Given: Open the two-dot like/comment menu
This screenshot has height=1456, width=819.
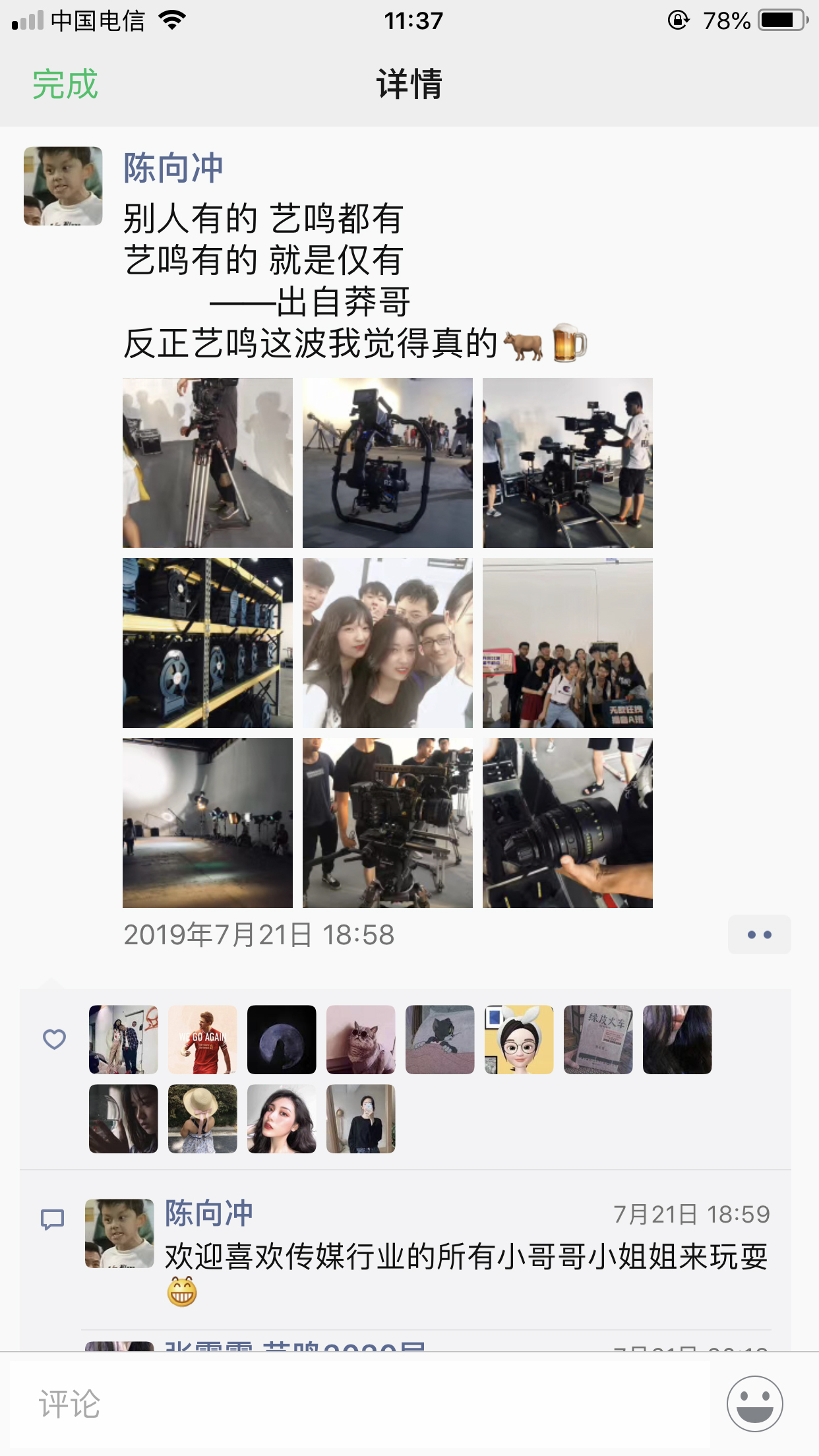Looking at the screenshot, I should point(759,934).
